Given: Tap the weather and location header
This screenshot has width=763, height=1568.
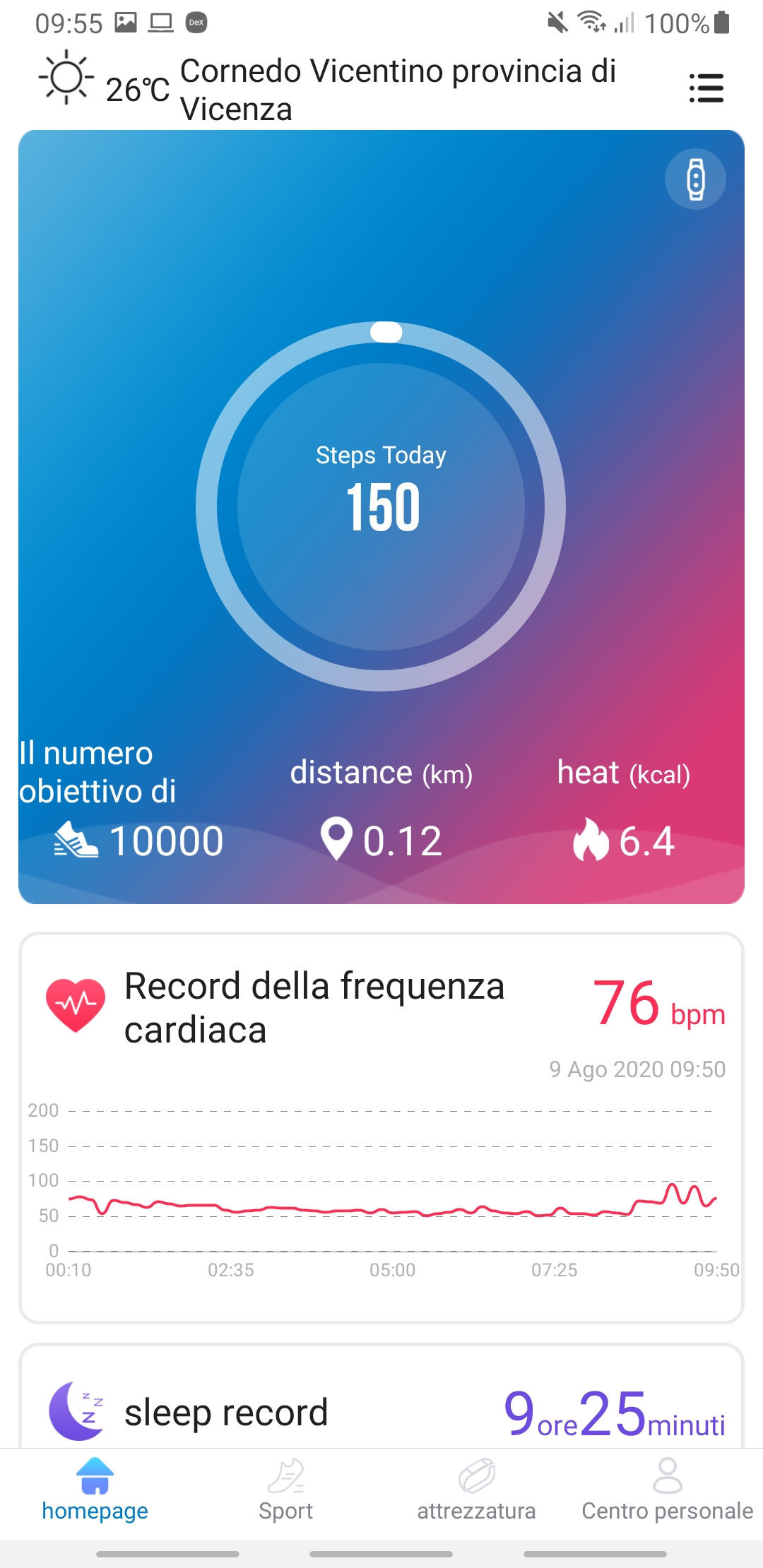Looking at the screenshot, I should point(328,89).
